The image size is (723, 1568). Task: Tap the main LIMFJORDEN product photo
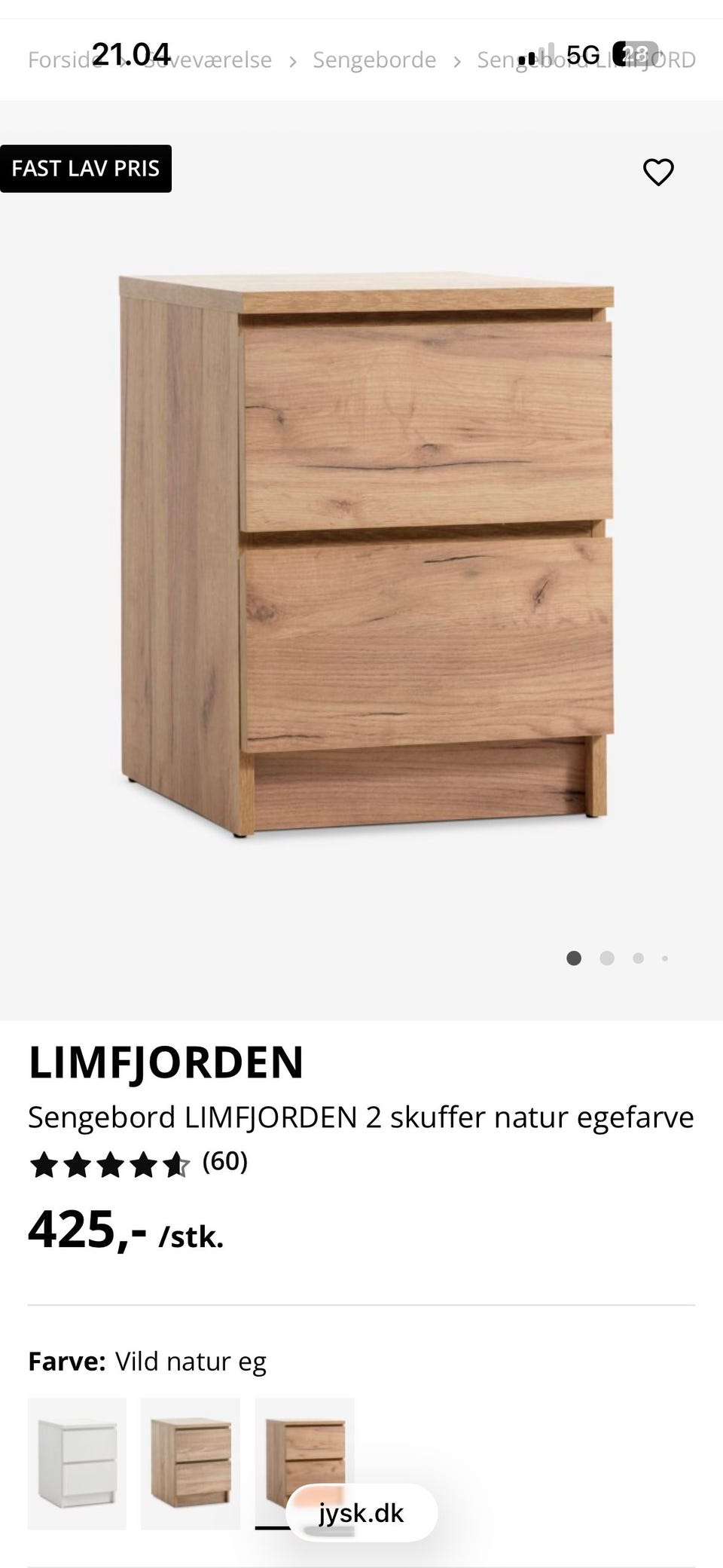click(x=361, y=550)
